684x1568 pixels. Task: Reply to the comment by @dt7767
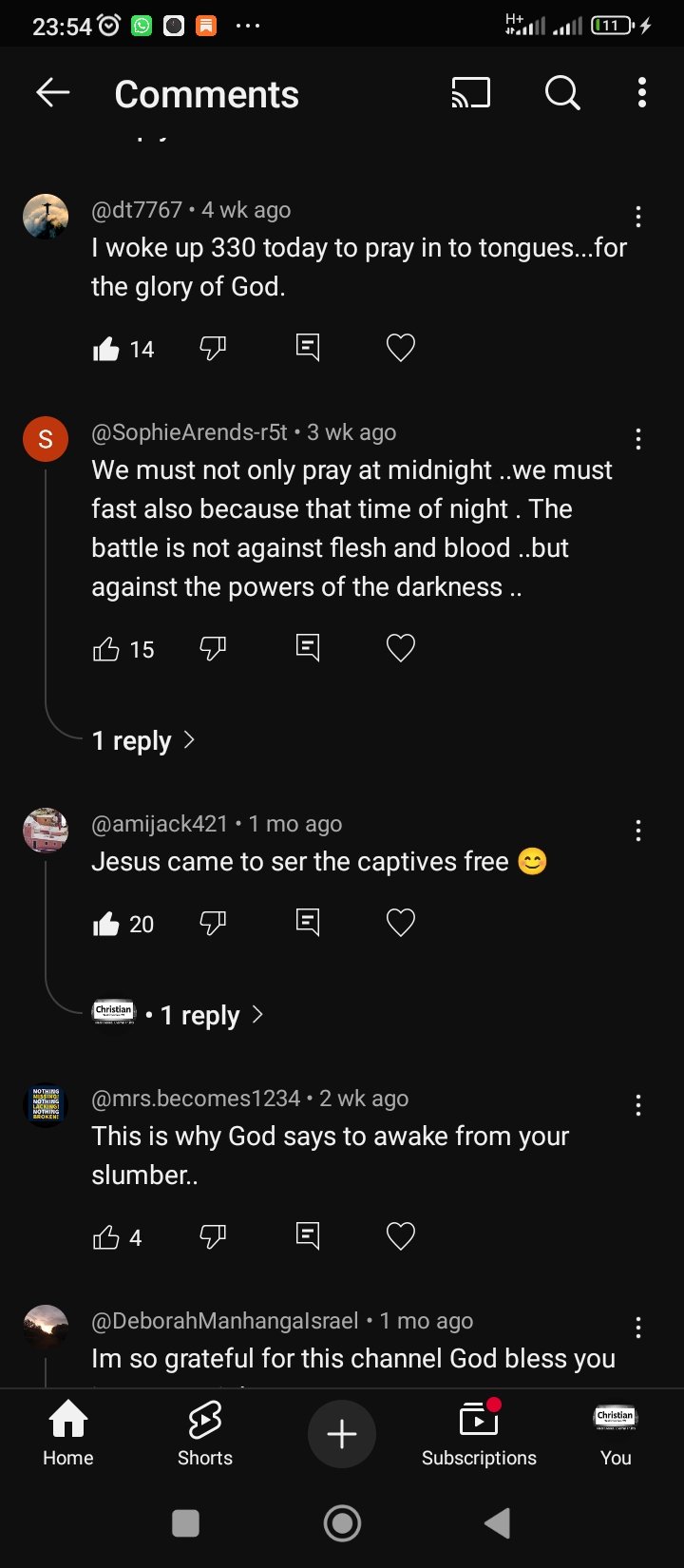coord(308,348)
